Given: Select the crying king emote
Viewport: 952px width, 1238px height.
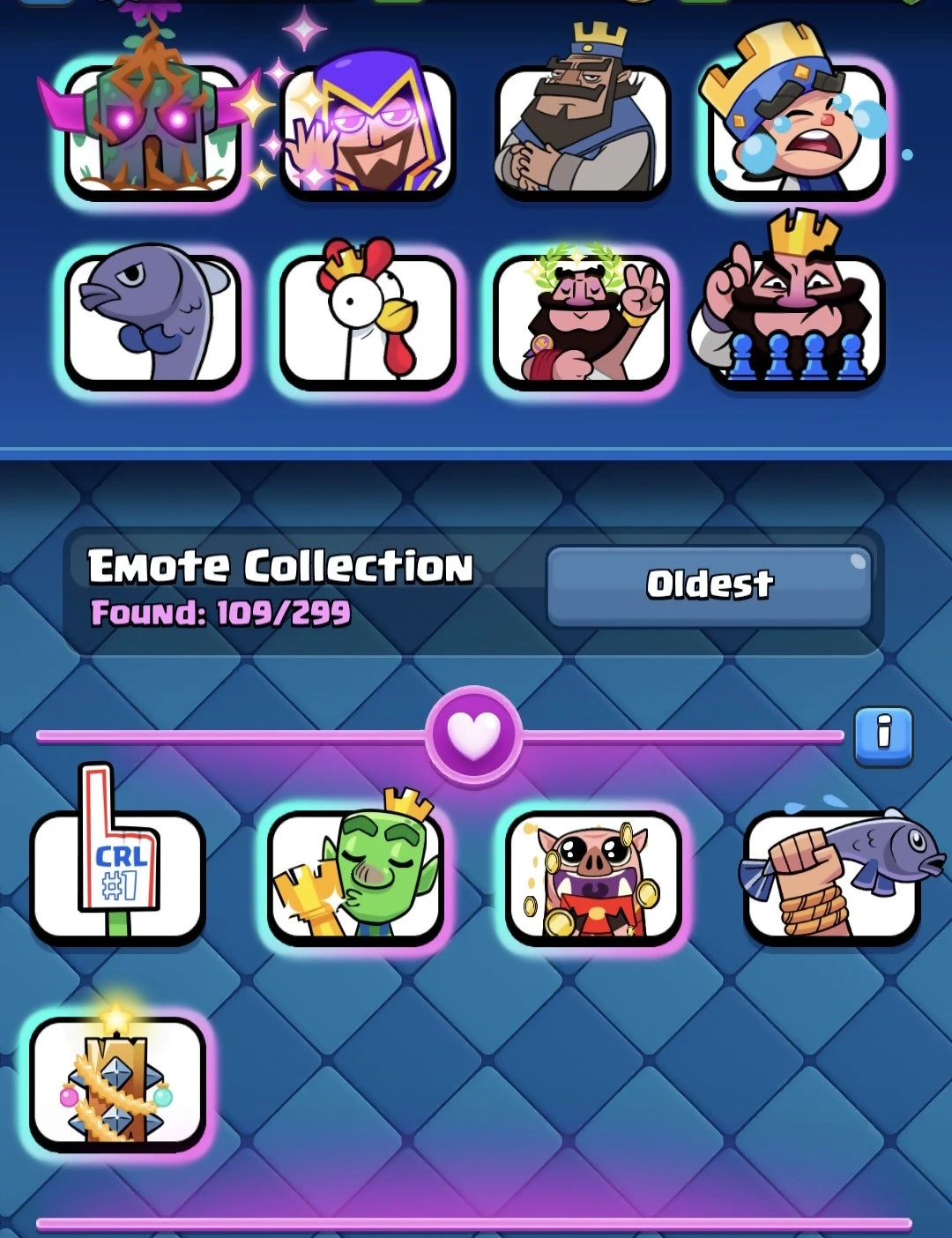Looking at the screenshot, I should [x=795, y=131].
